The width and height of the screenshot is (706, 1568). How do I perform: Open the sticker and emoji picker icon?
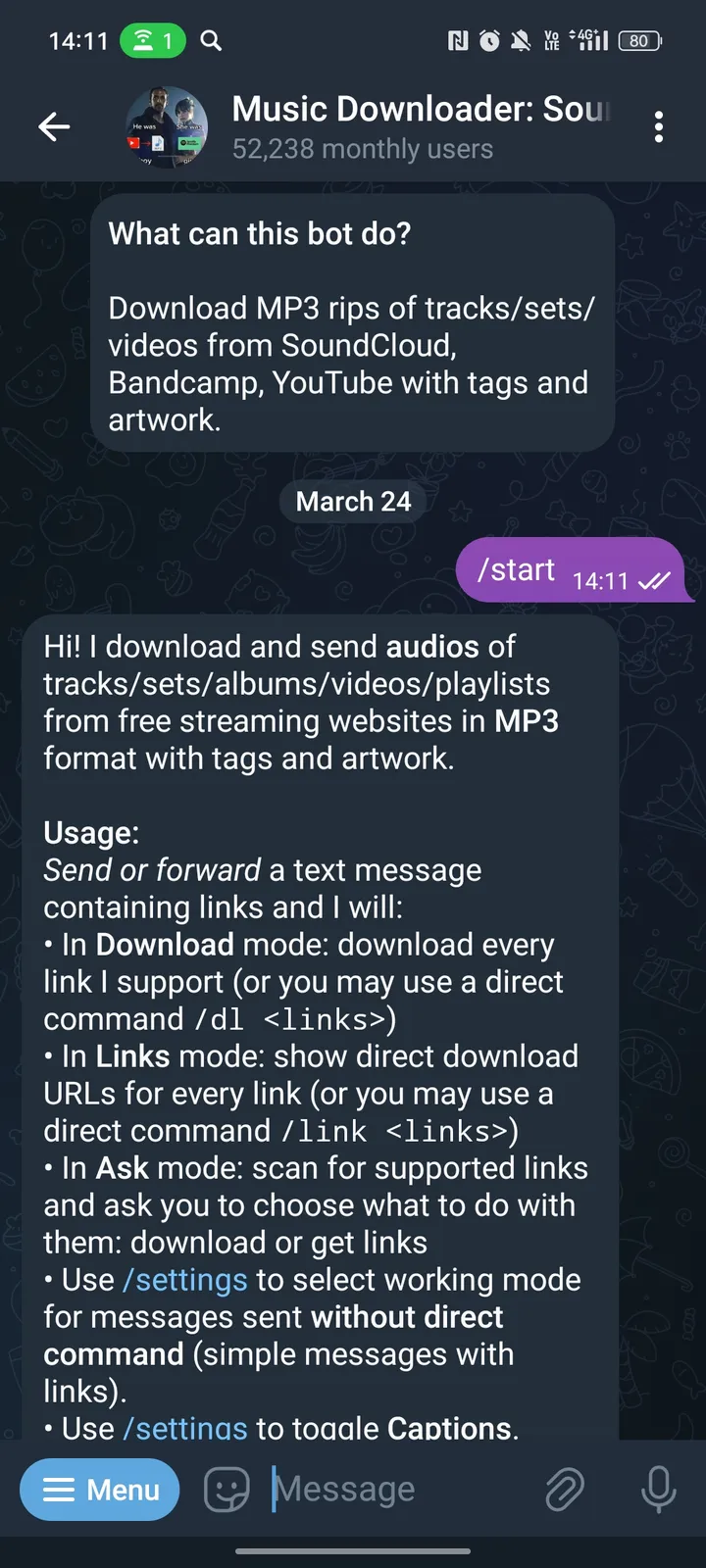227,1489
